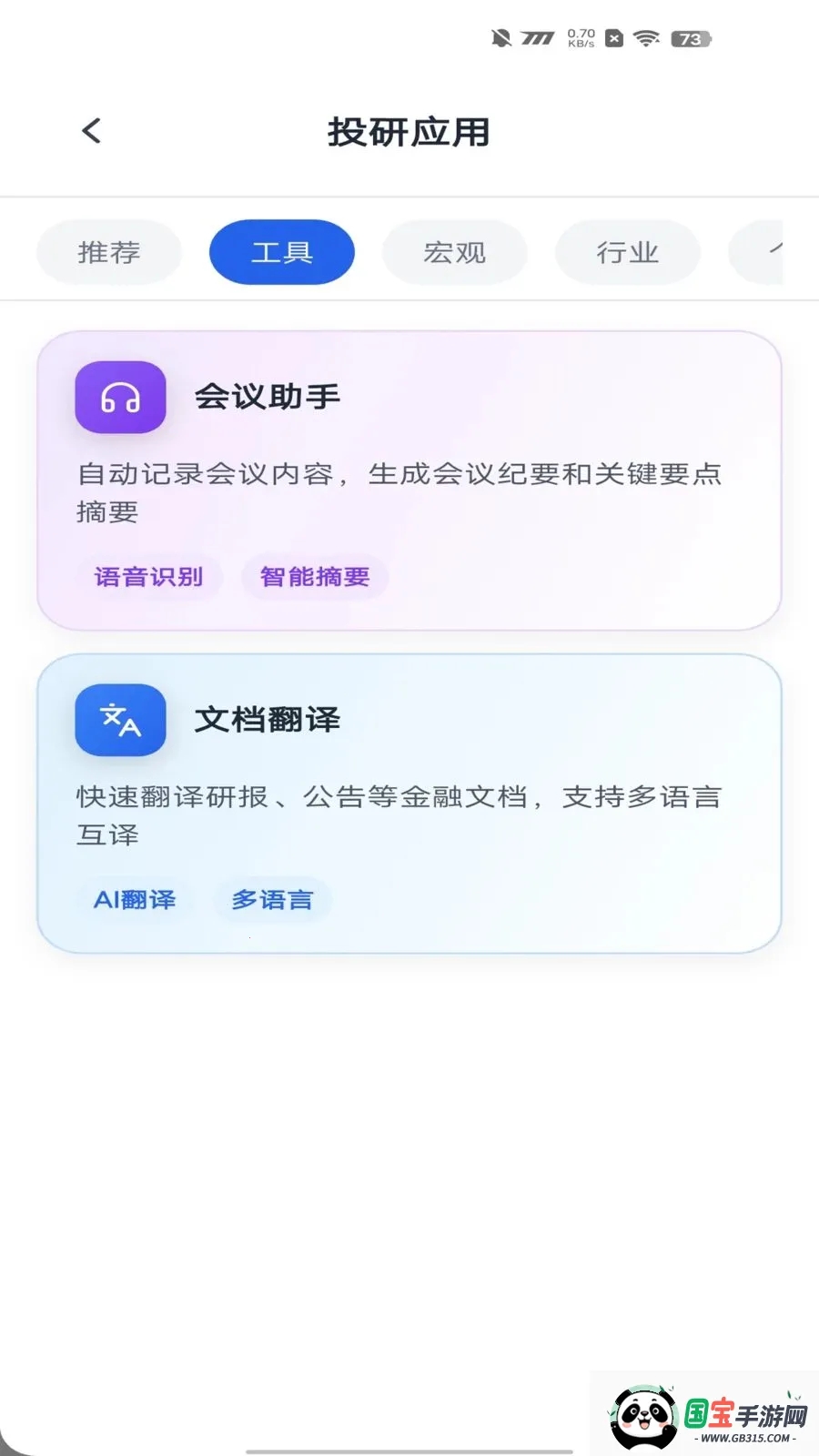Viewport: 819px width, 1456px height.
Task: Tap the 语音识别 tag on 会议助手
Action: coord(150,577)
